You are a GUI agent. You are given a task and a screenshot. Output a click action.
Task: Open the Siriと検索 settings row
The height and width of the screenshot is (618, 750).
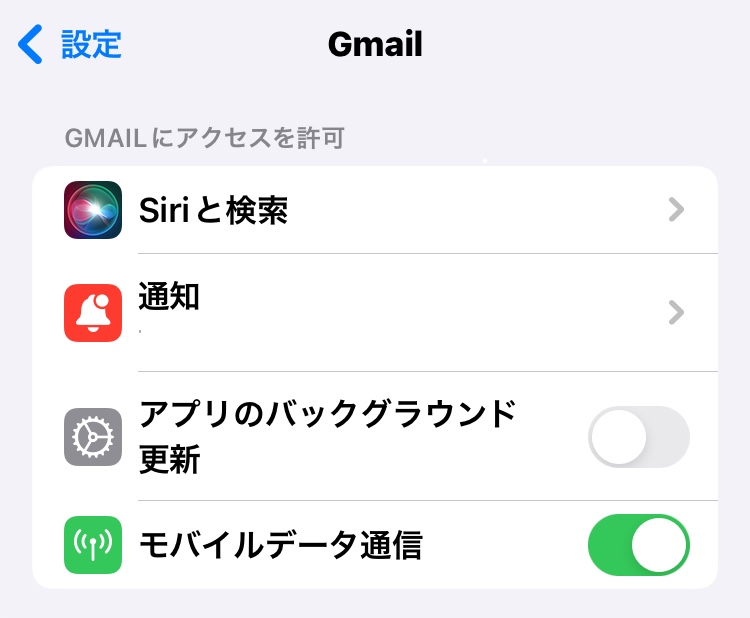pyautogui.click(x=375, y=210)
